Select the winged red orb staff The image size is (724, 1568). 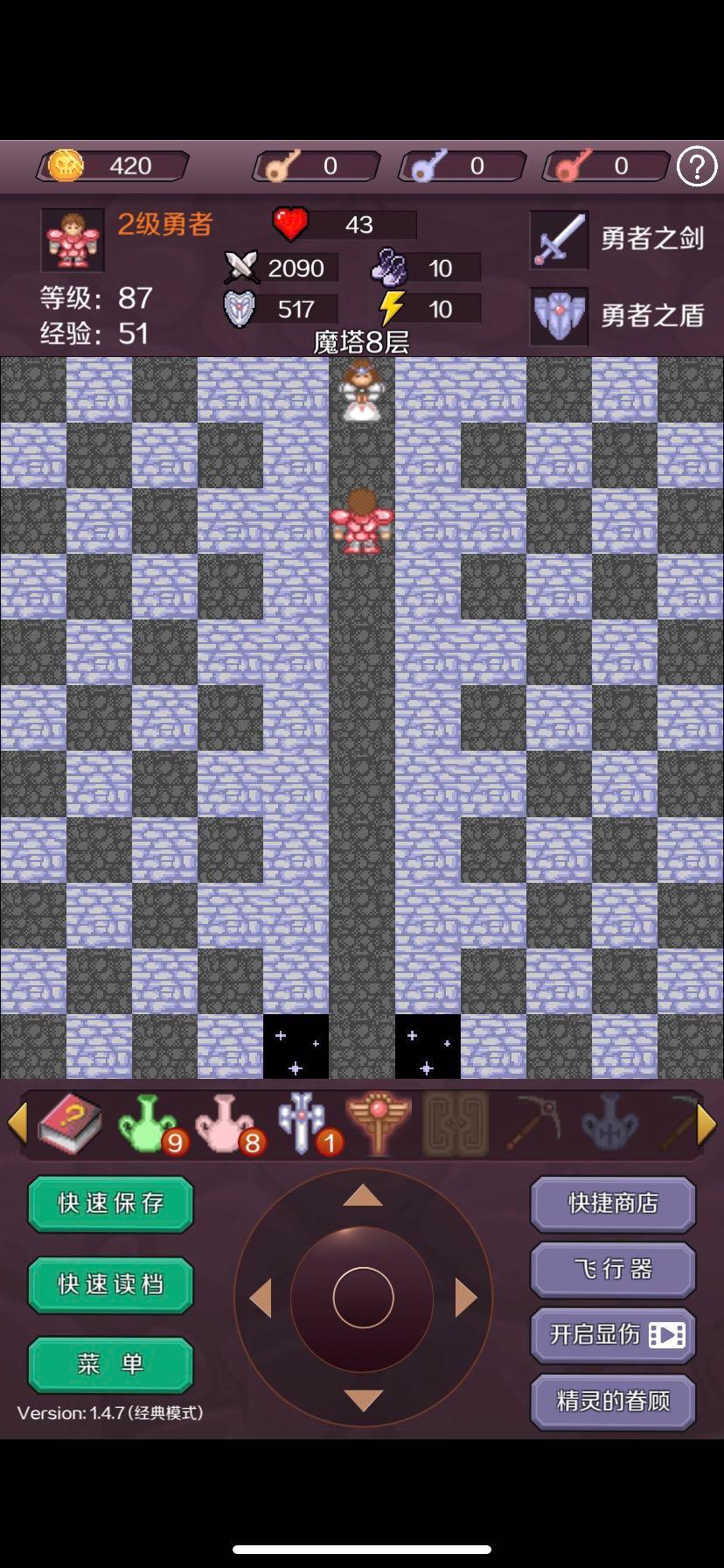(x=378, y=1123)
